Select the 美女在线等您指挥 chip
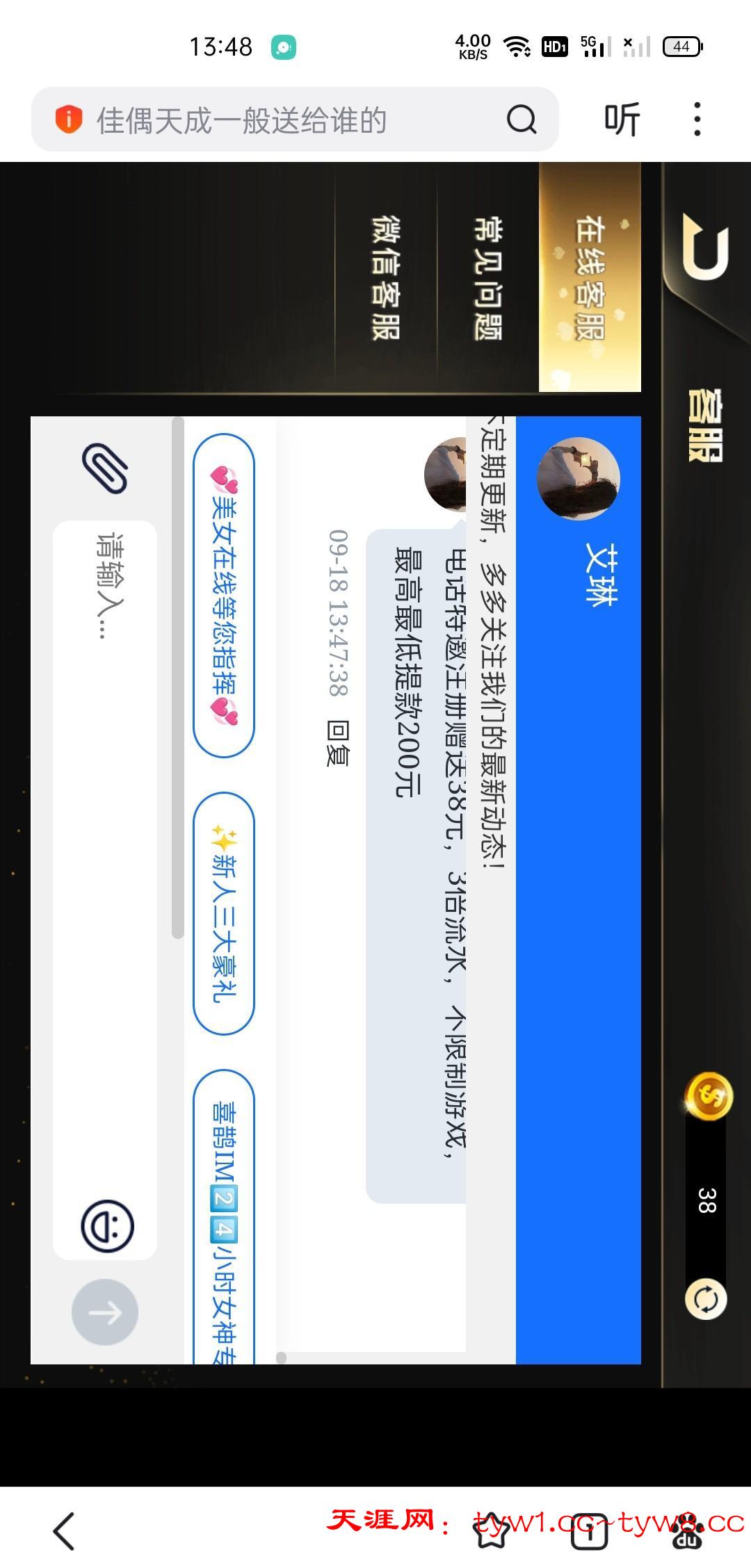Viewport: 751px width, 1568px height. 224,596
